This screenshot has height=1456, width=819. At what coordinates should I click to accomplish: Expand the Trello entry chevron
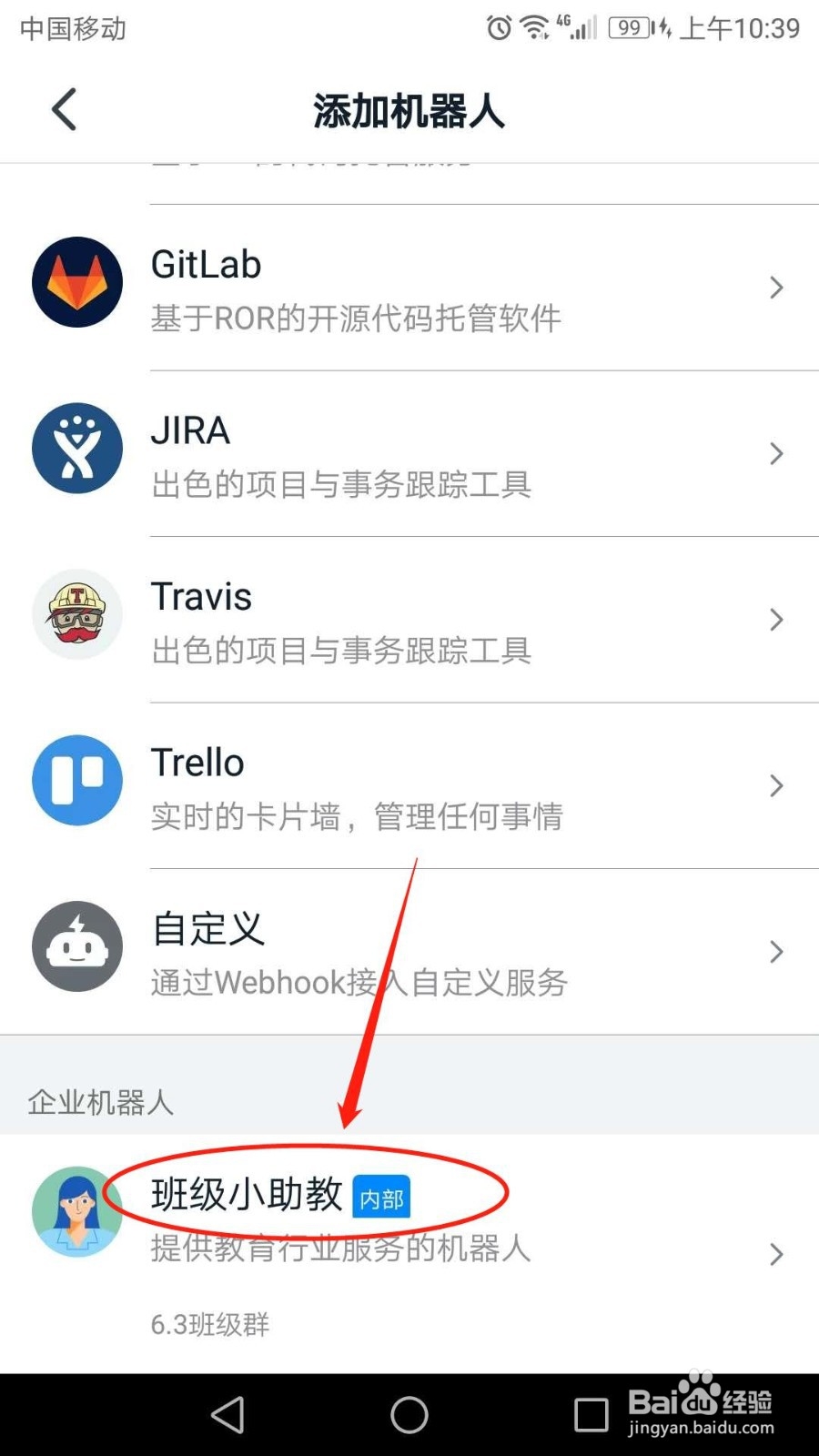(x=776, y=785)
